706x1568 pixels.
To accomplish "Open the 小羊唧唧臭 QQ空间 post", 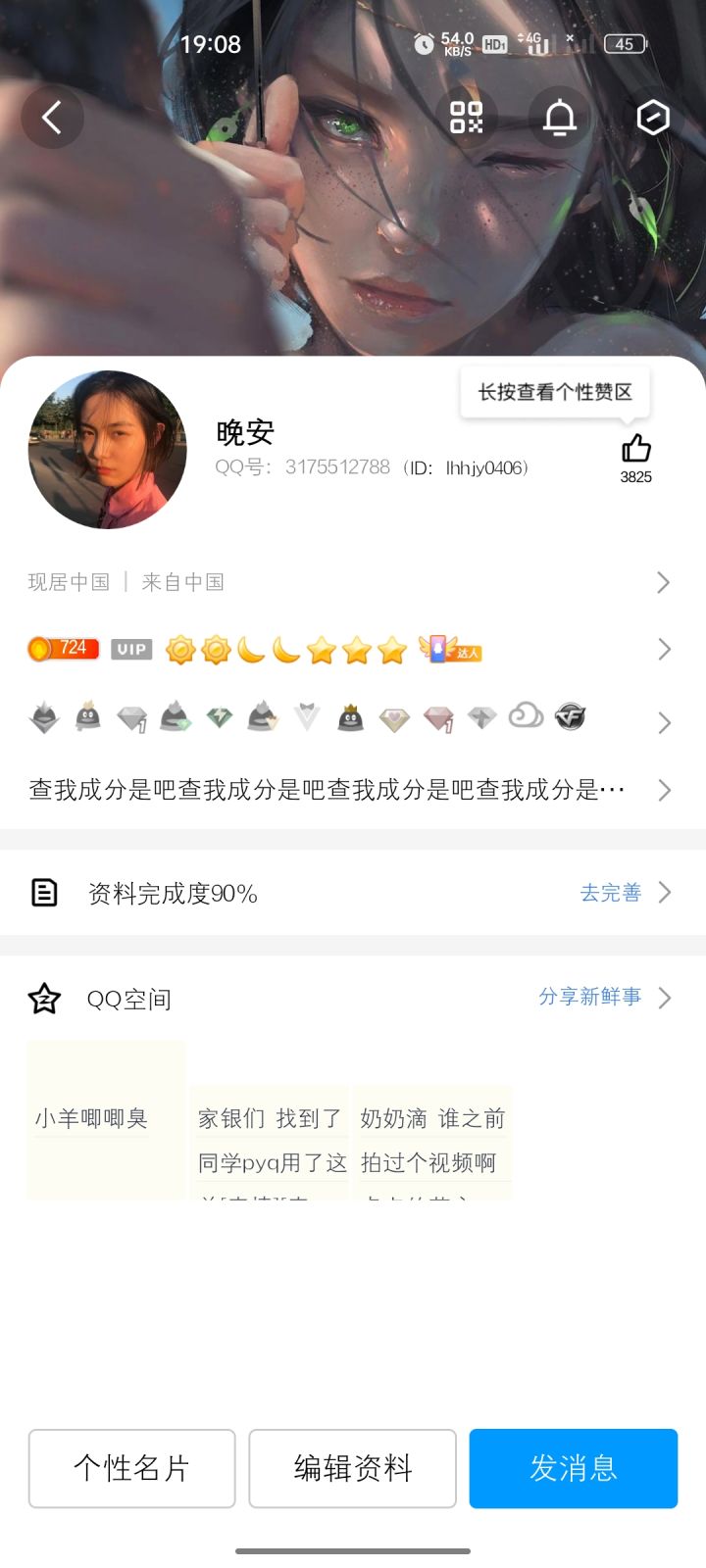I will click(x=106, y=1119).
